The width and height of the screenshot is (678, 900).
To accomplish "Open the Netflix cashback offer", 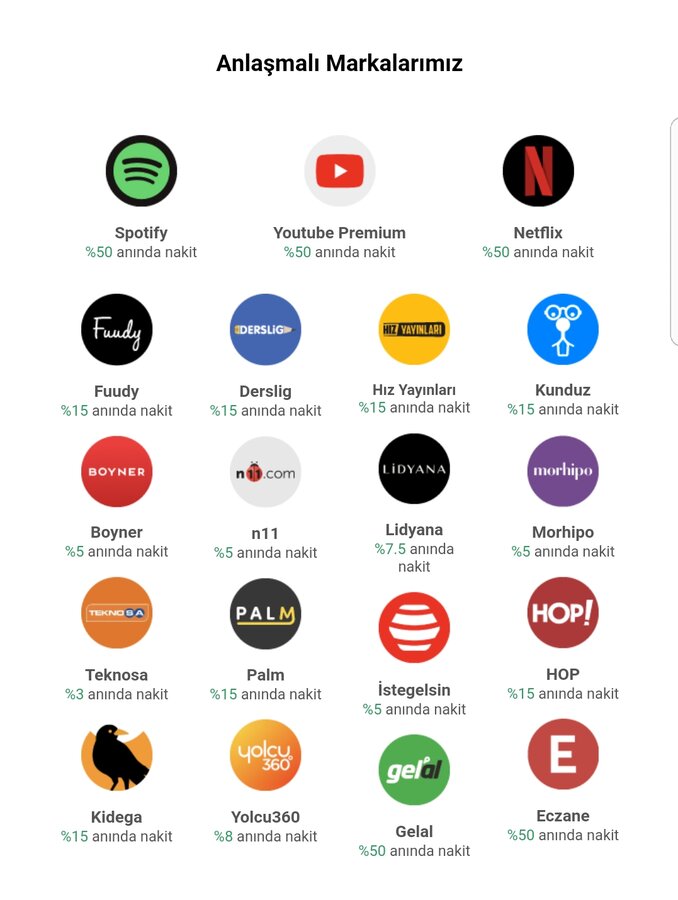I will [538, 171].
